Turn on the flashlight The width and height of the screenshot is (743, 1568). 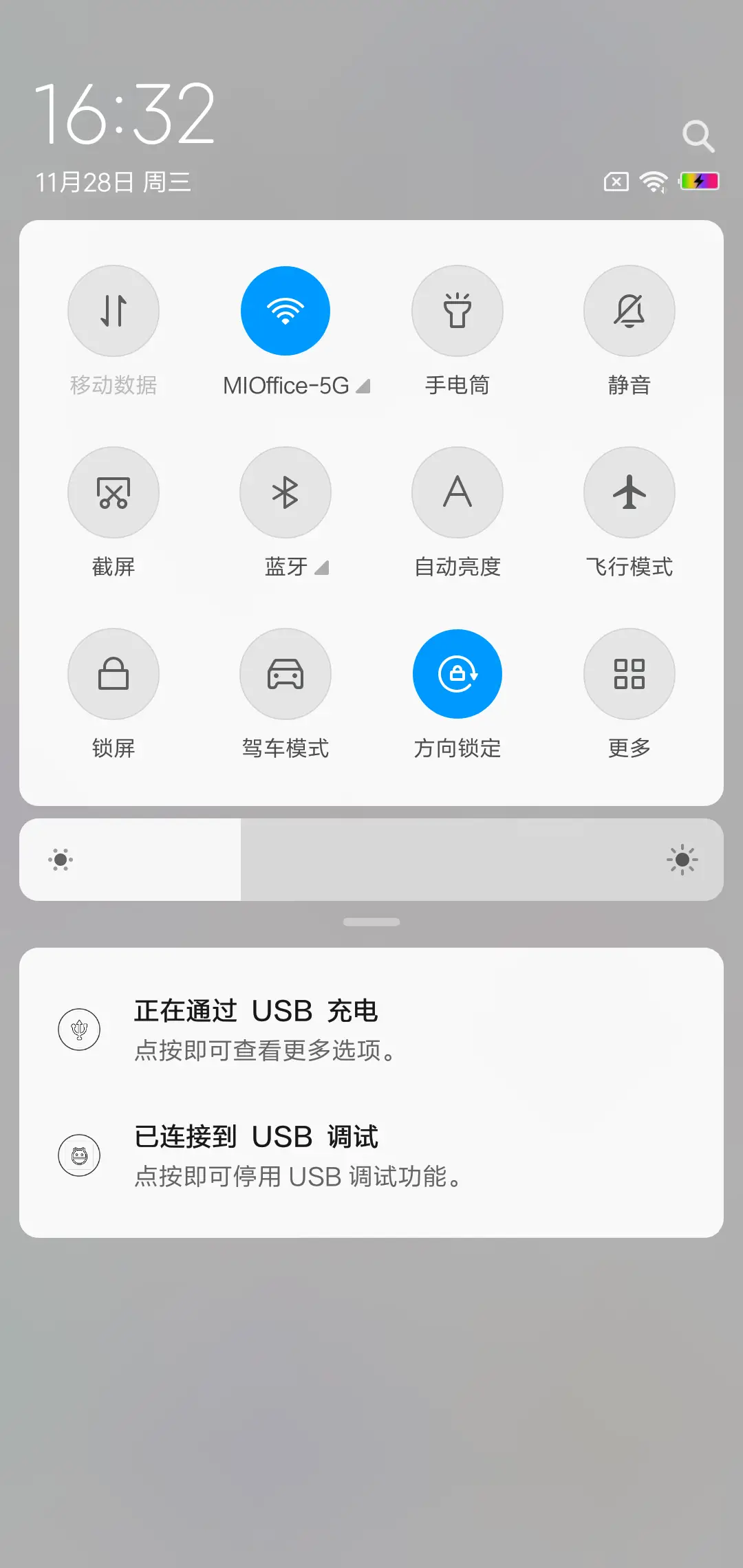pos(457,311)
